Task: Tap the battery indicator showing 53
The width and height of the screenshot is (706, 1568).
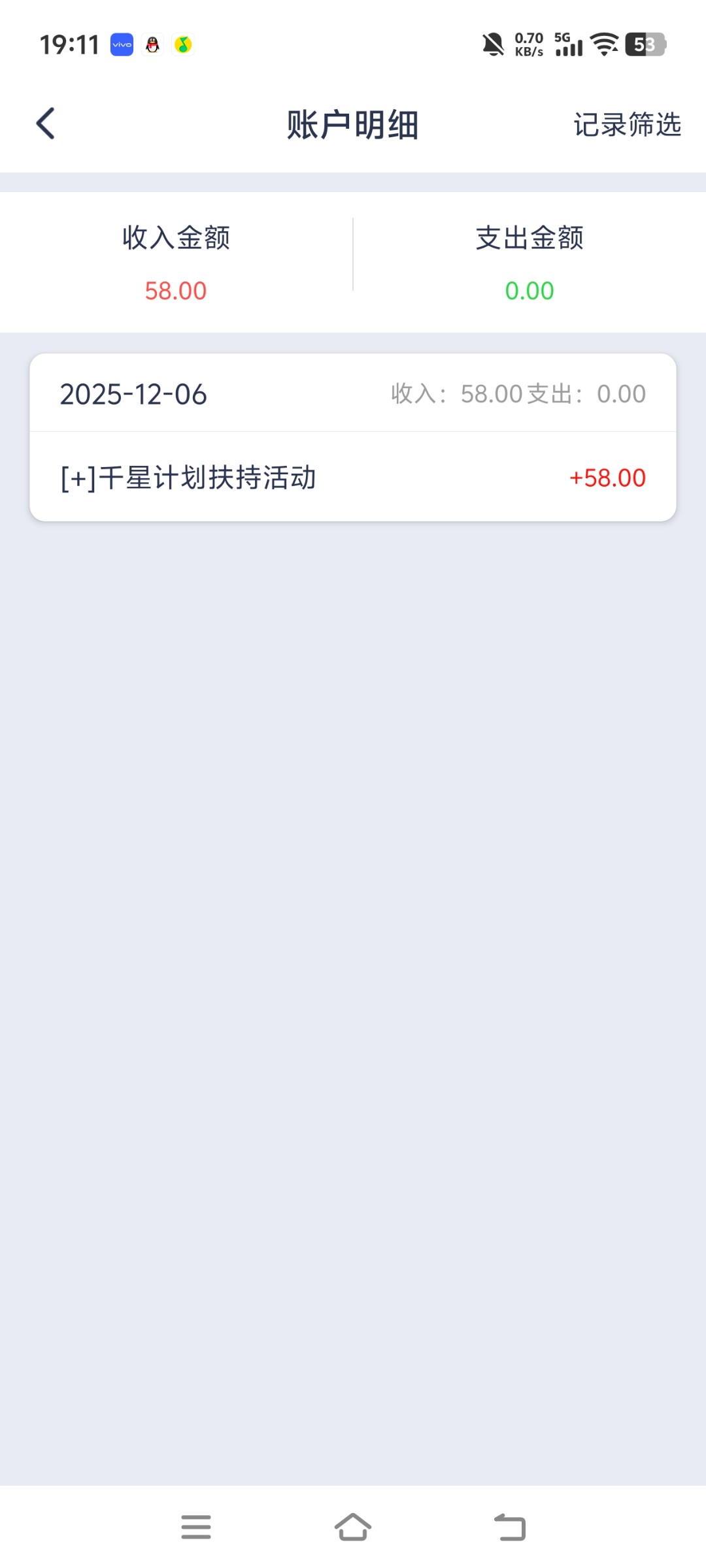Action: (x=644, y=44)
